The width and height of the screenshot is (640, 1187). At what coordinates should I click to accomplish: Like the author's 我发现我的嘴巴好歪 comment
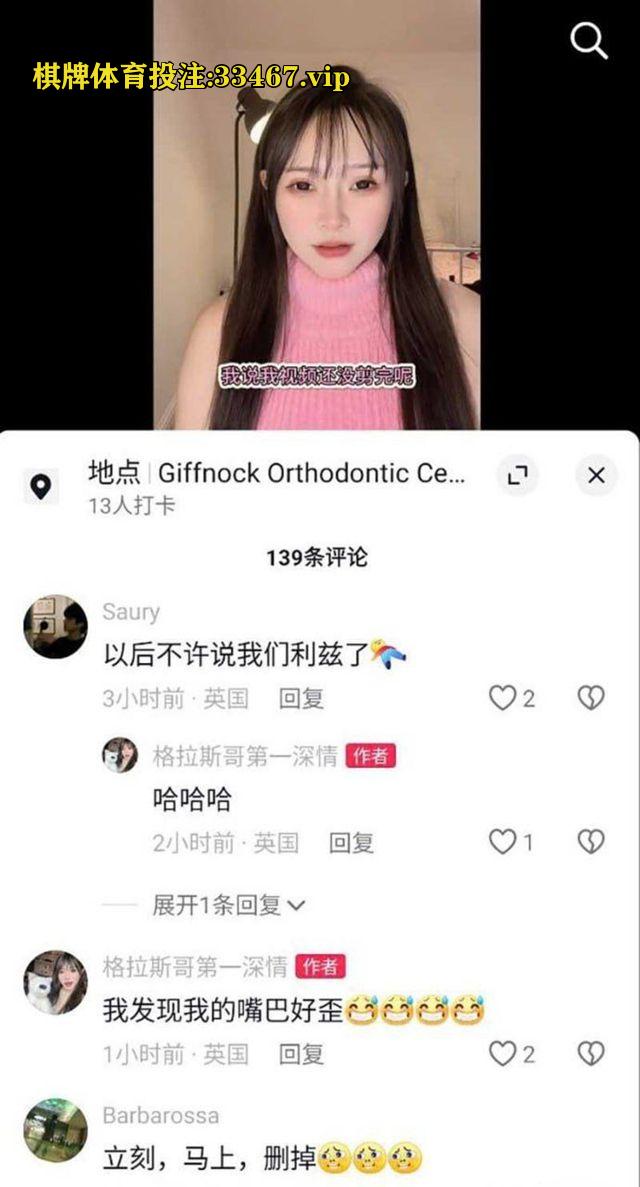502,1053
